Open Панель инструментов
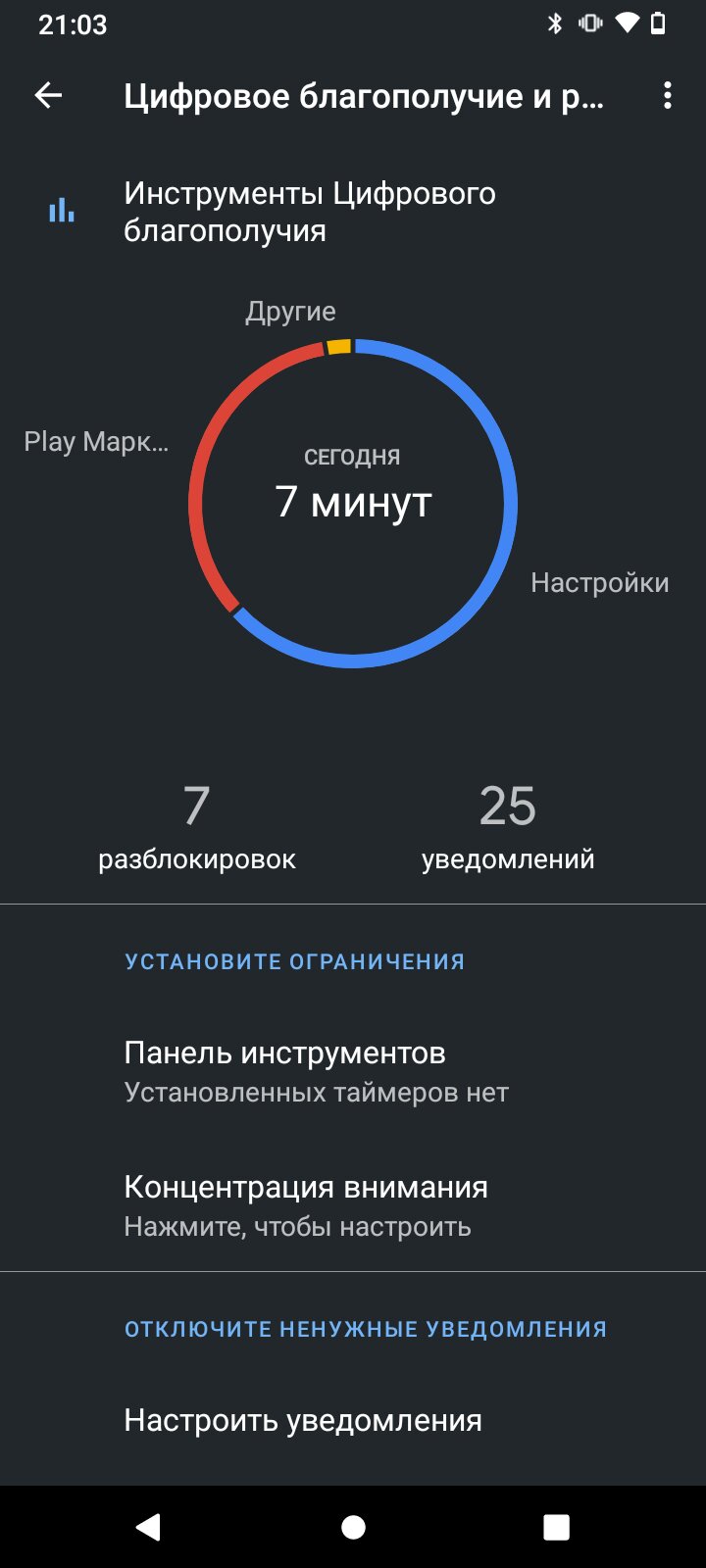This screenshot has height=1568, width=706. [353, 1071]
